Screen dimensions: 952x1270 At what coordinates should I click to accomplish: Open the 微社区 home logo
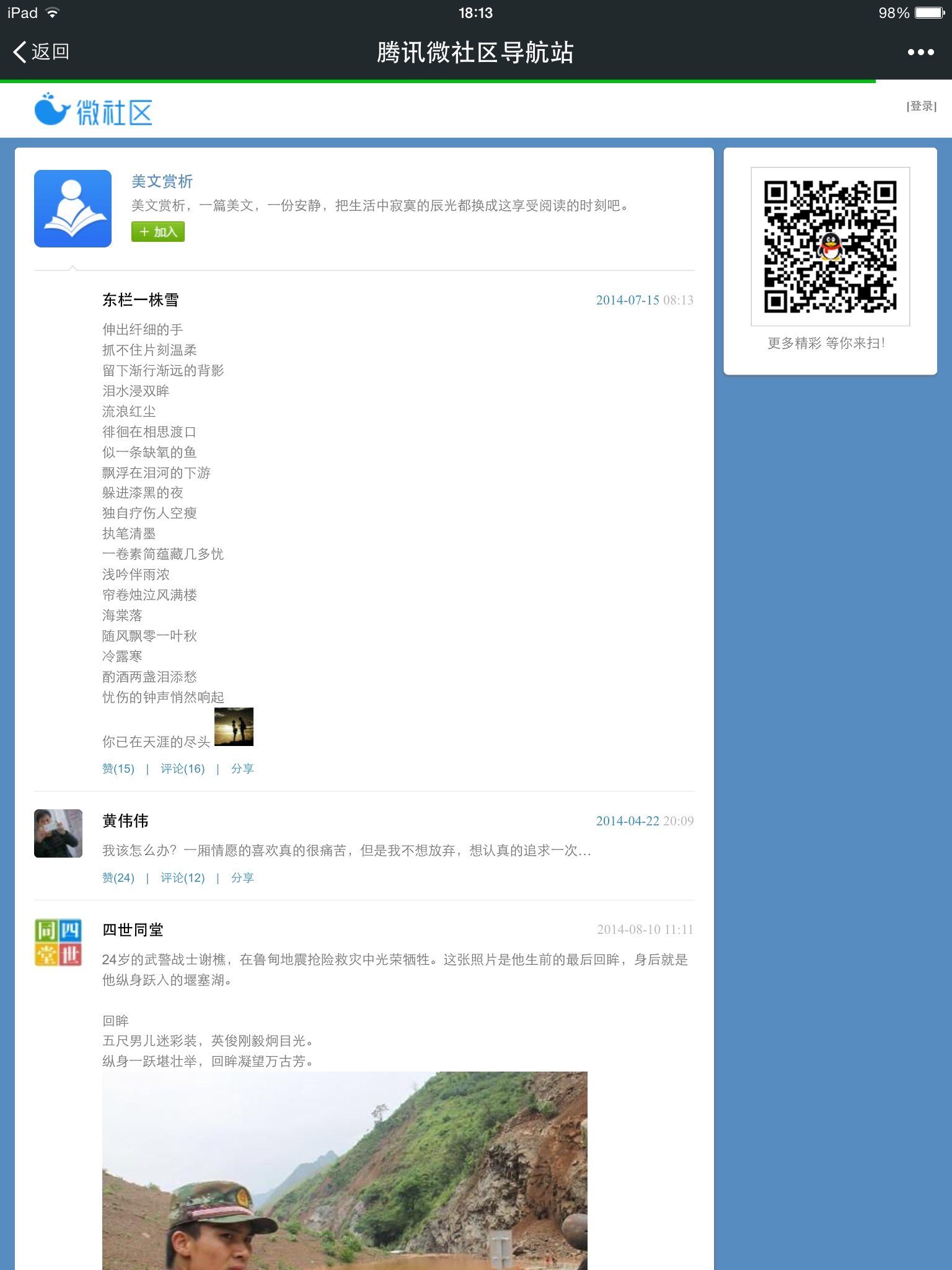click(94, 110)
